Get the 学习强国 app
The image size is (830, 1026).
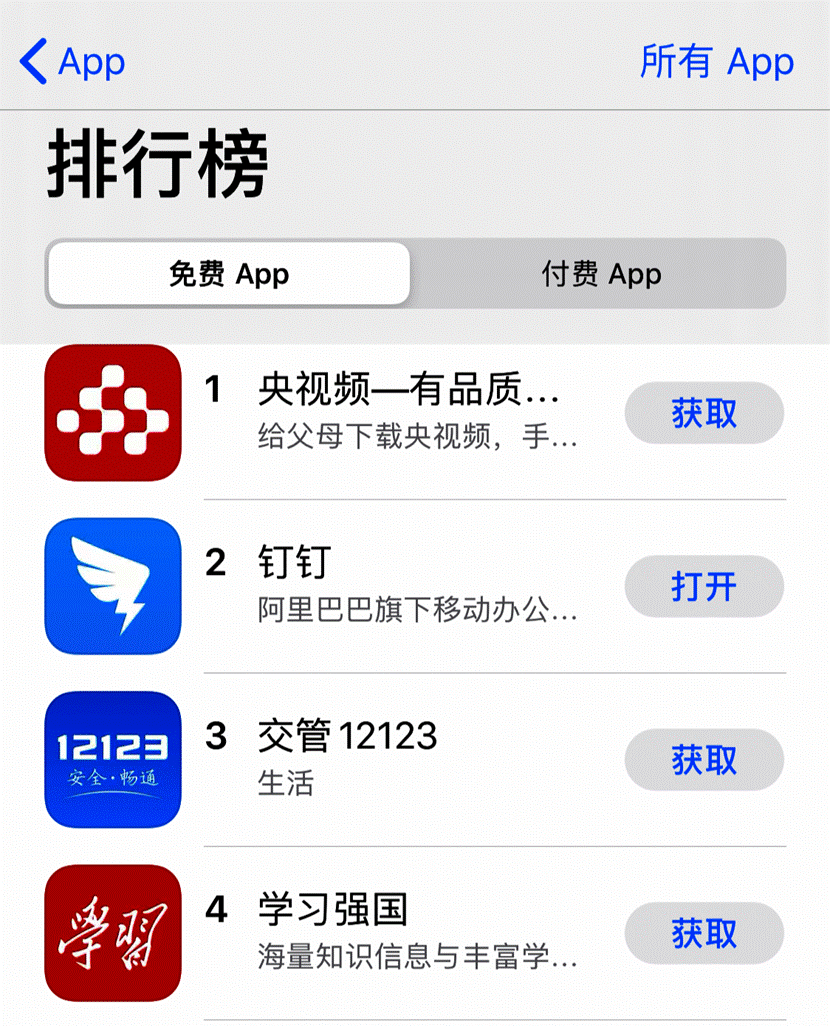point(704,934)
